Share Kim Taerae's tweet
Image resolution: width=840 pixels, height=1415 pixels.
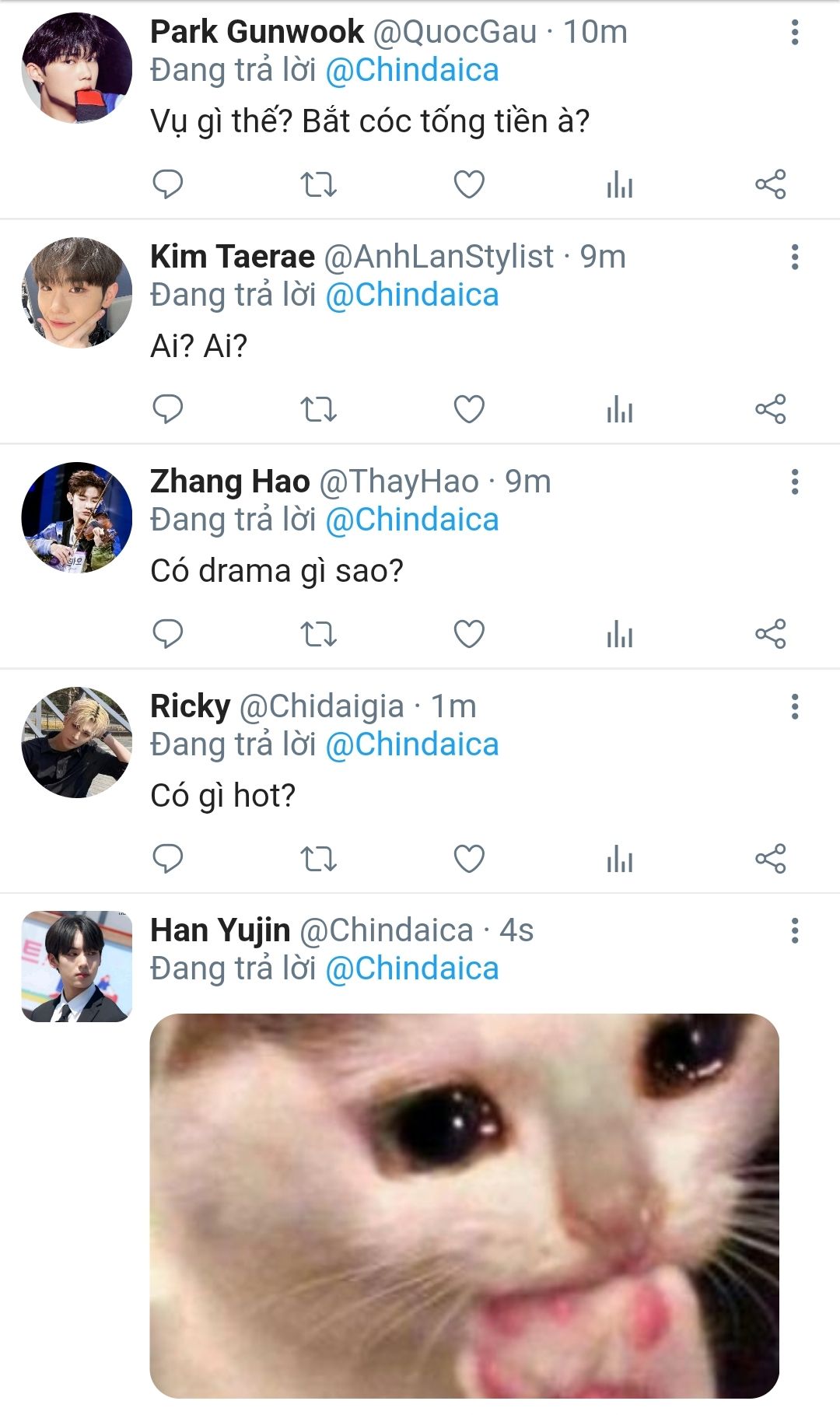tap(770, 409)
